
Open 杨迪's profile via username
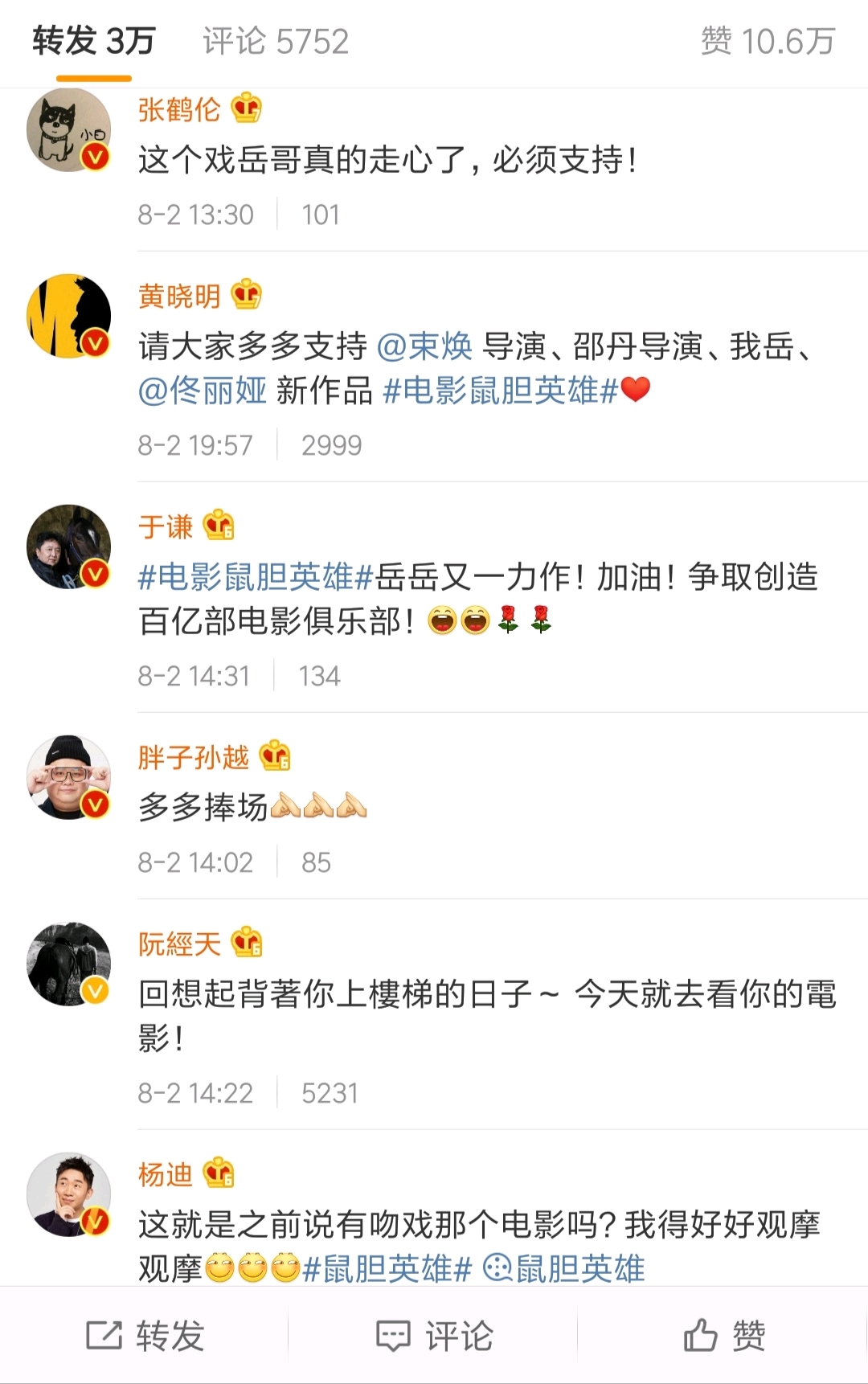[166, 1175]
